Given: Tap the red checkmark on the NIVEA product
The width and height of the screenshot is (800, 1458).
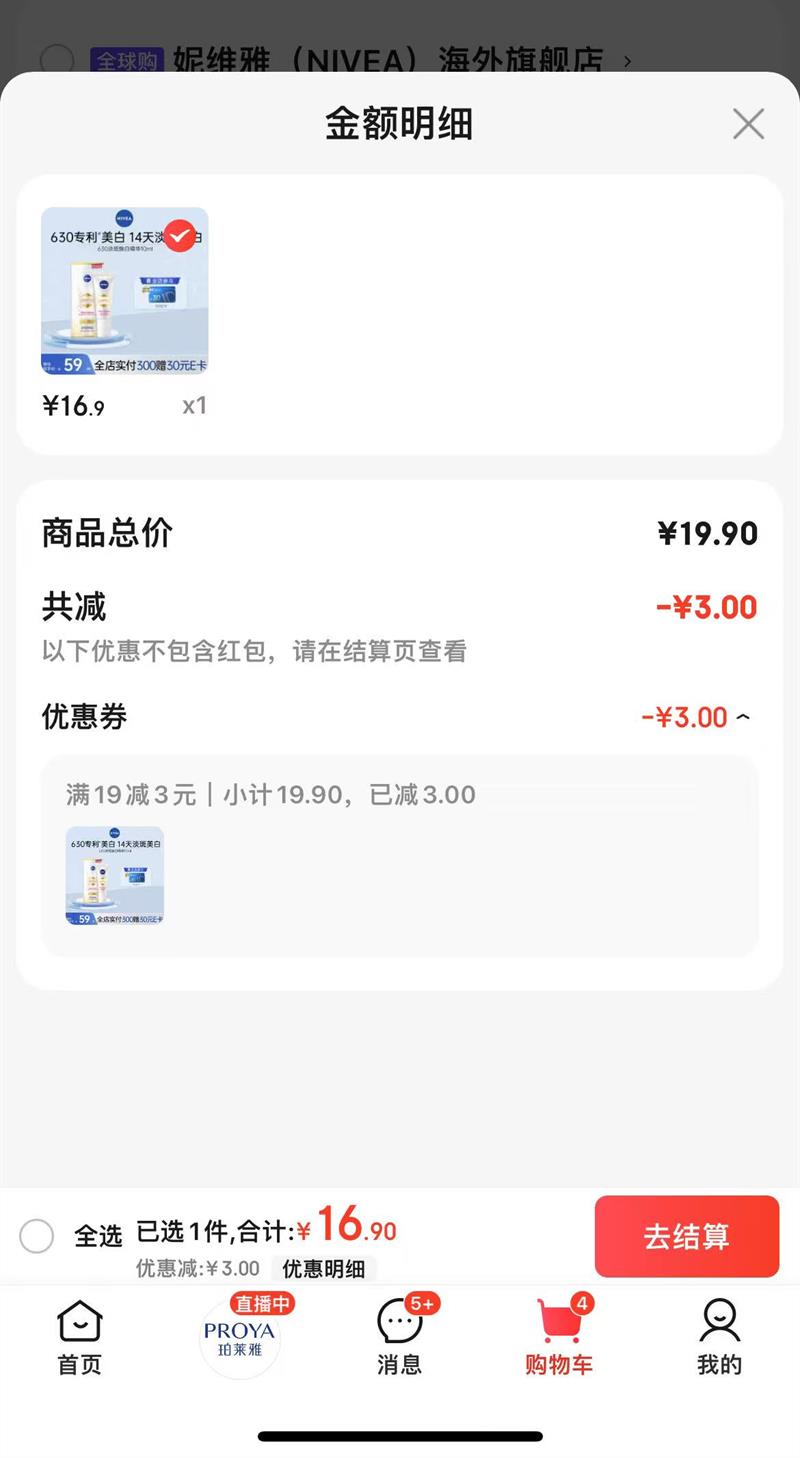Looking at the screenshot, I should [x=179, y=234].
